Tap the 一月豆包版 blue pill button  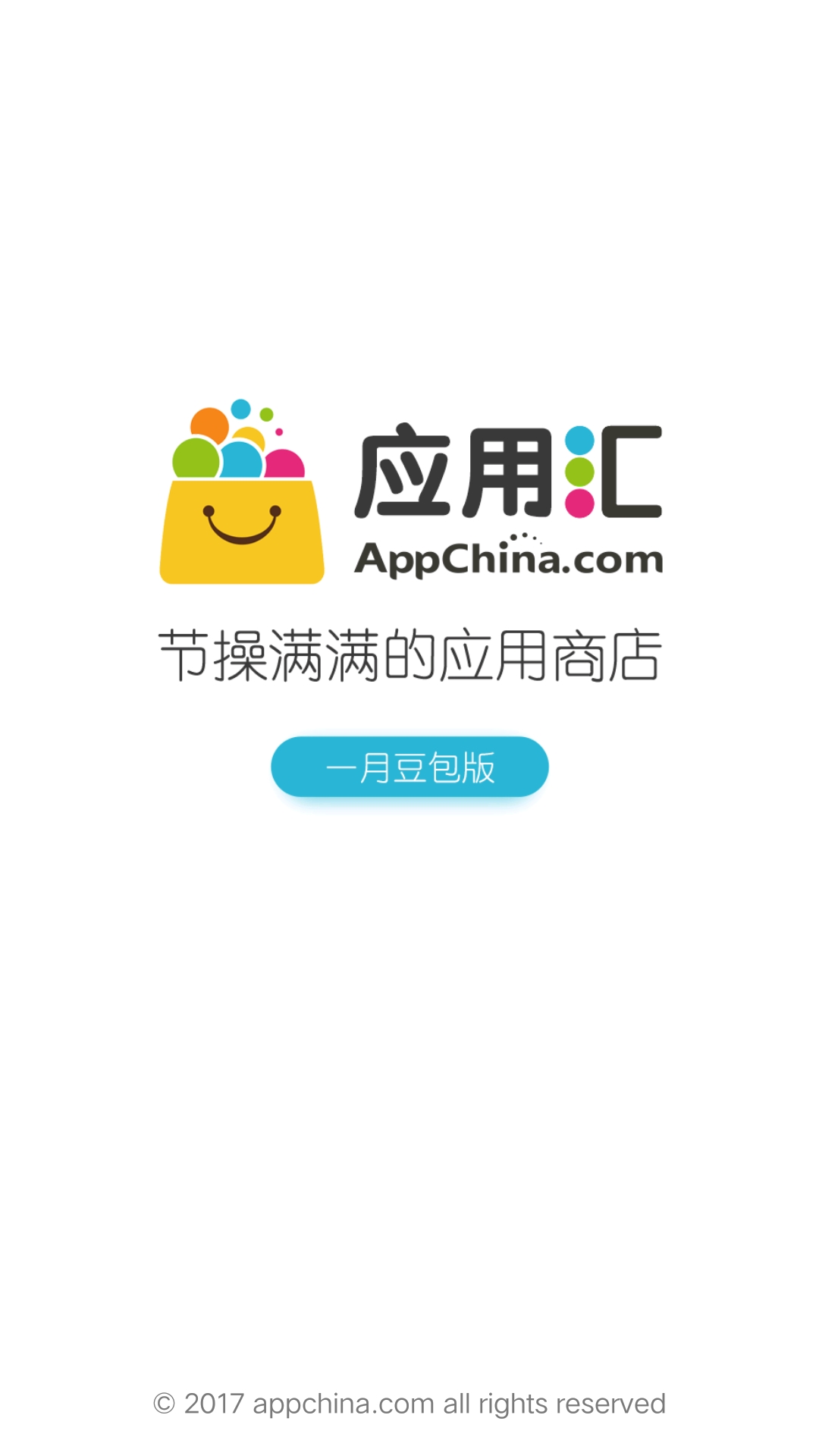coord(409,767)
